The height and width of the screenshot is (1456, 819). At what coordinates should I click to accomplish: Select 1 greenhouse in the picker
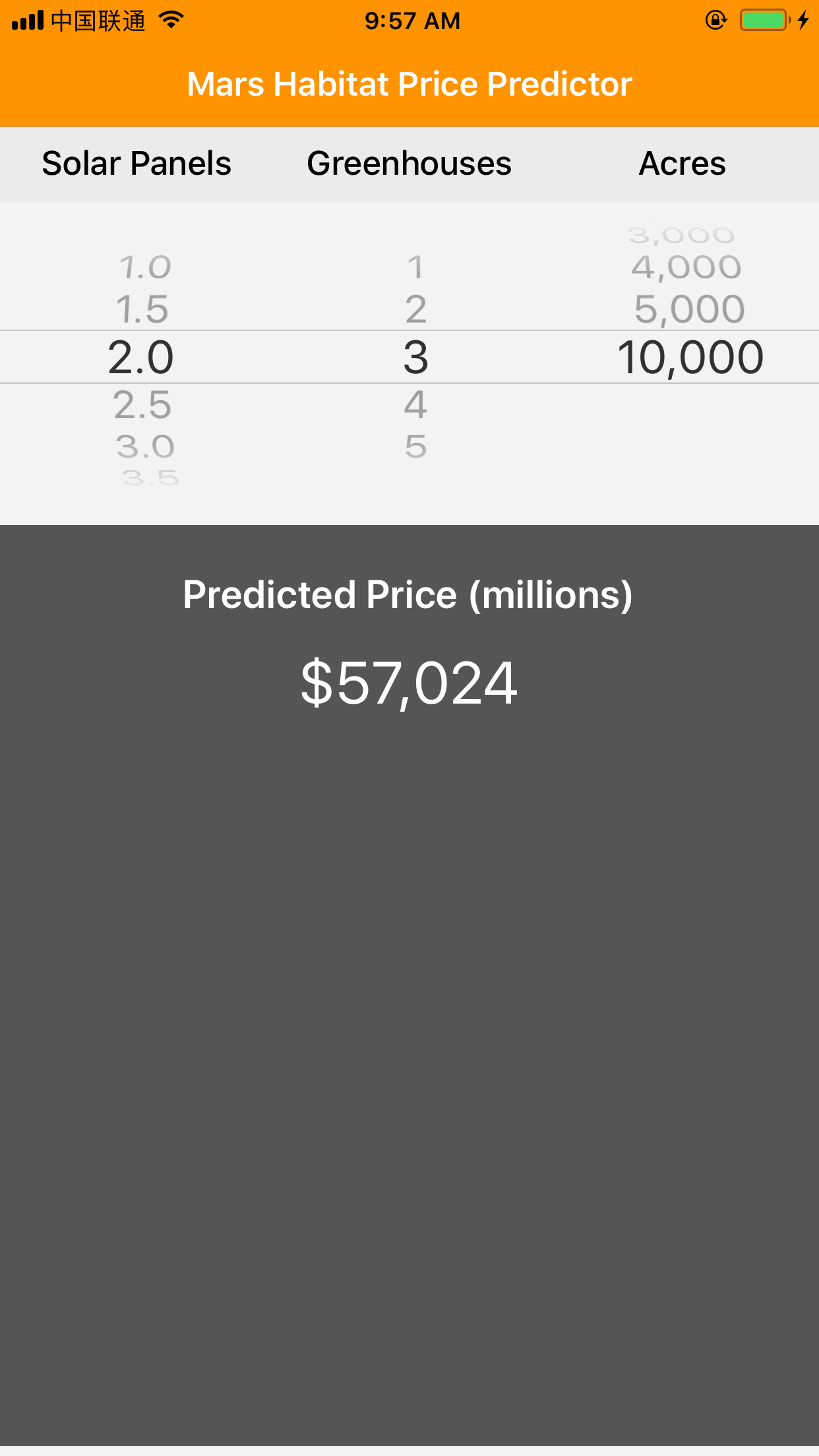click(415, 268)
